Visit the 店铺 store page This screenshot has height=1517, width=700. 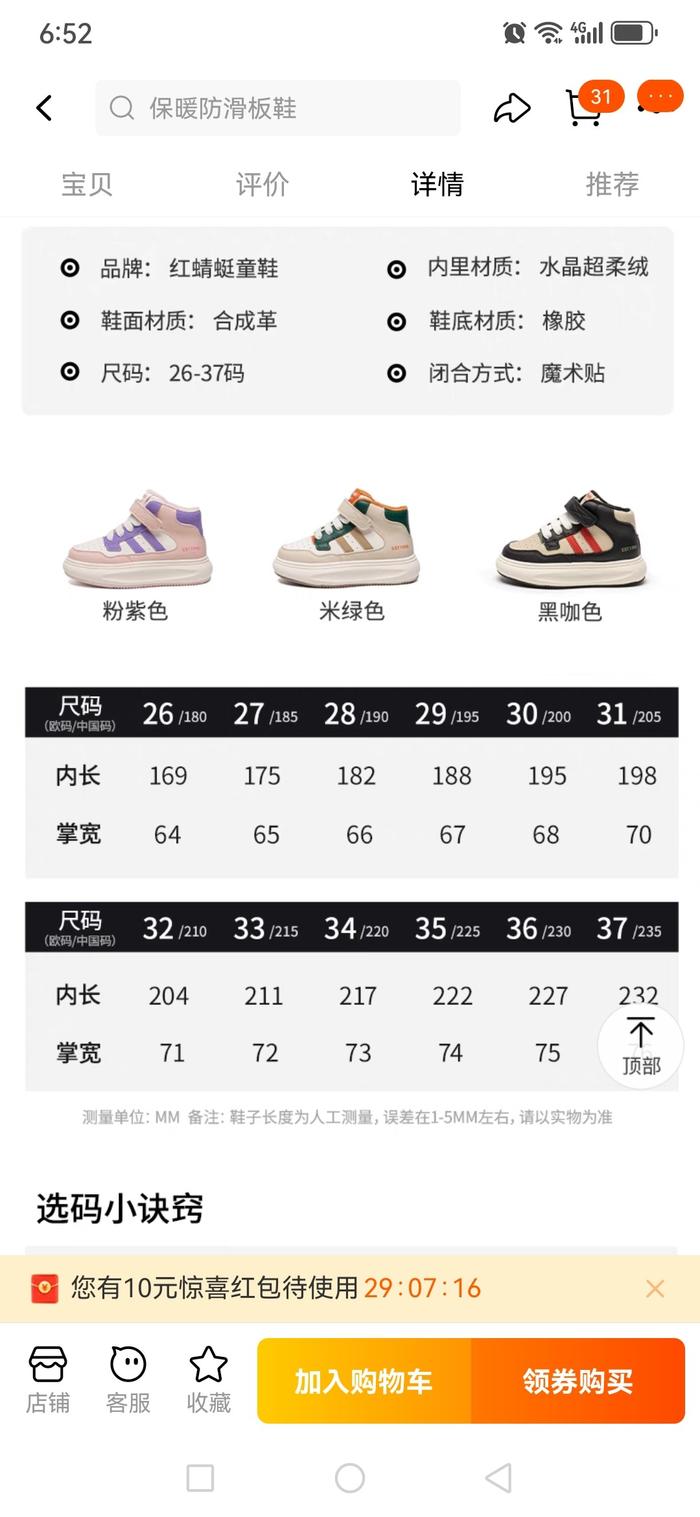tap(47, 1380)
